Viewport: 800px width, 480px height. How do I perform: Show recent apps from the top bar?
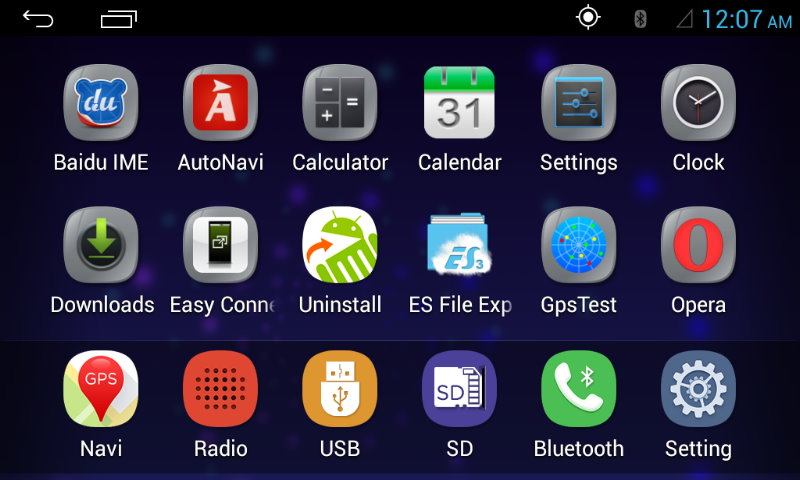(119, 18)
